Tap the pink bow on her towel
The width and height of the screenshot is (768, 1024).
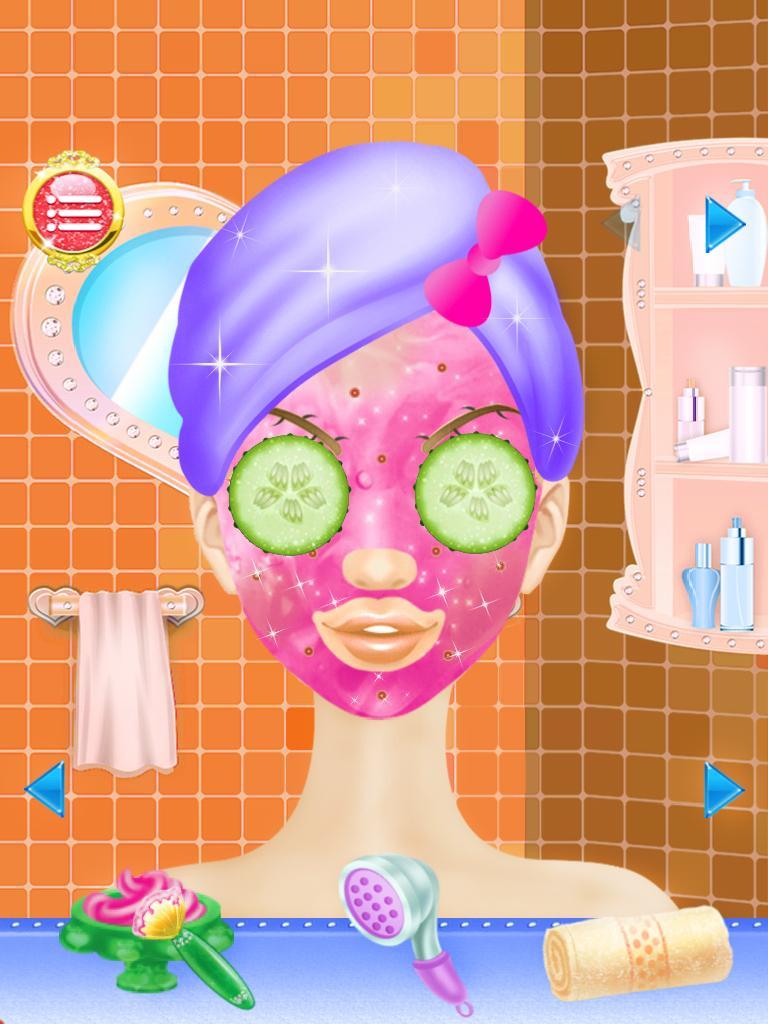(485, 260)
